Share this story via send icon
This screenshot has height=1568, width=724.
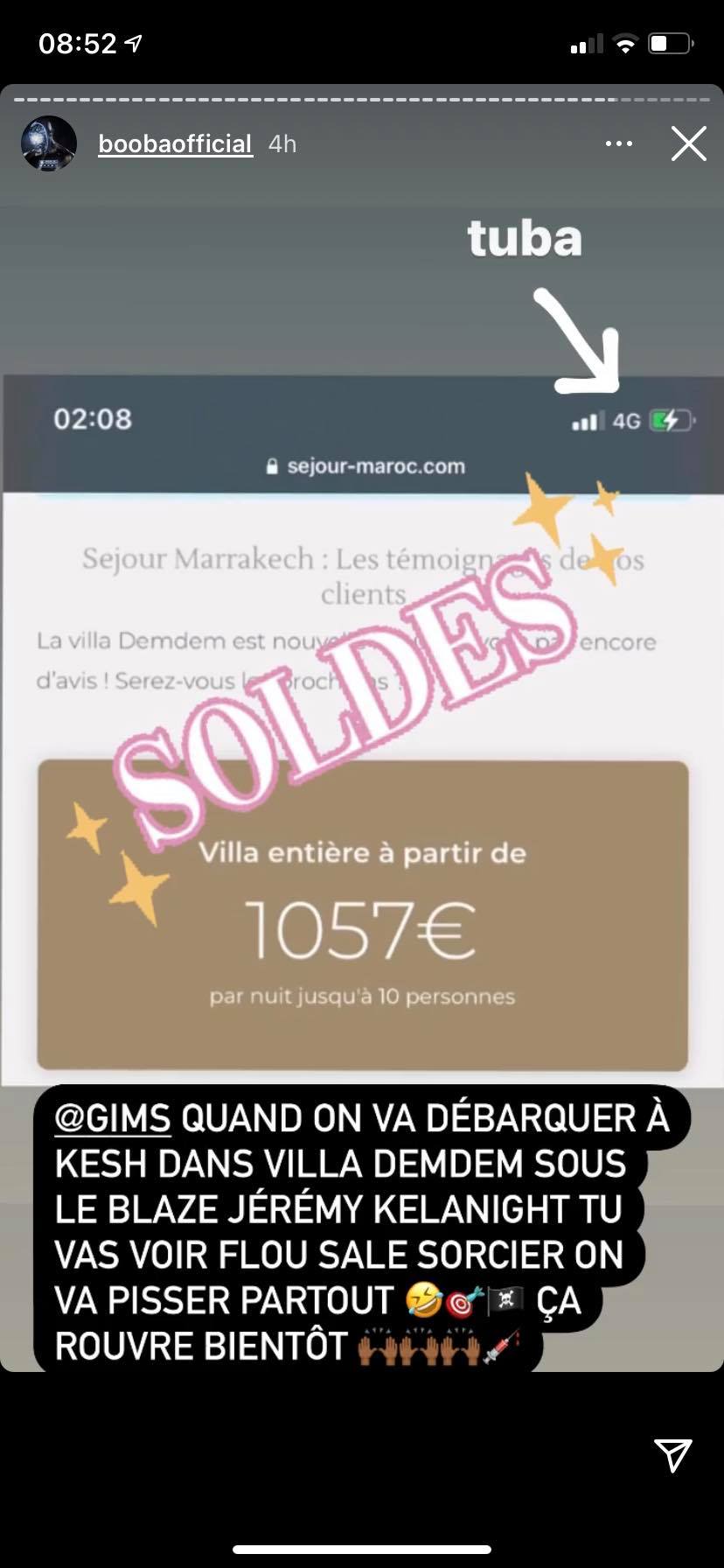click(x=673, y=1454)
